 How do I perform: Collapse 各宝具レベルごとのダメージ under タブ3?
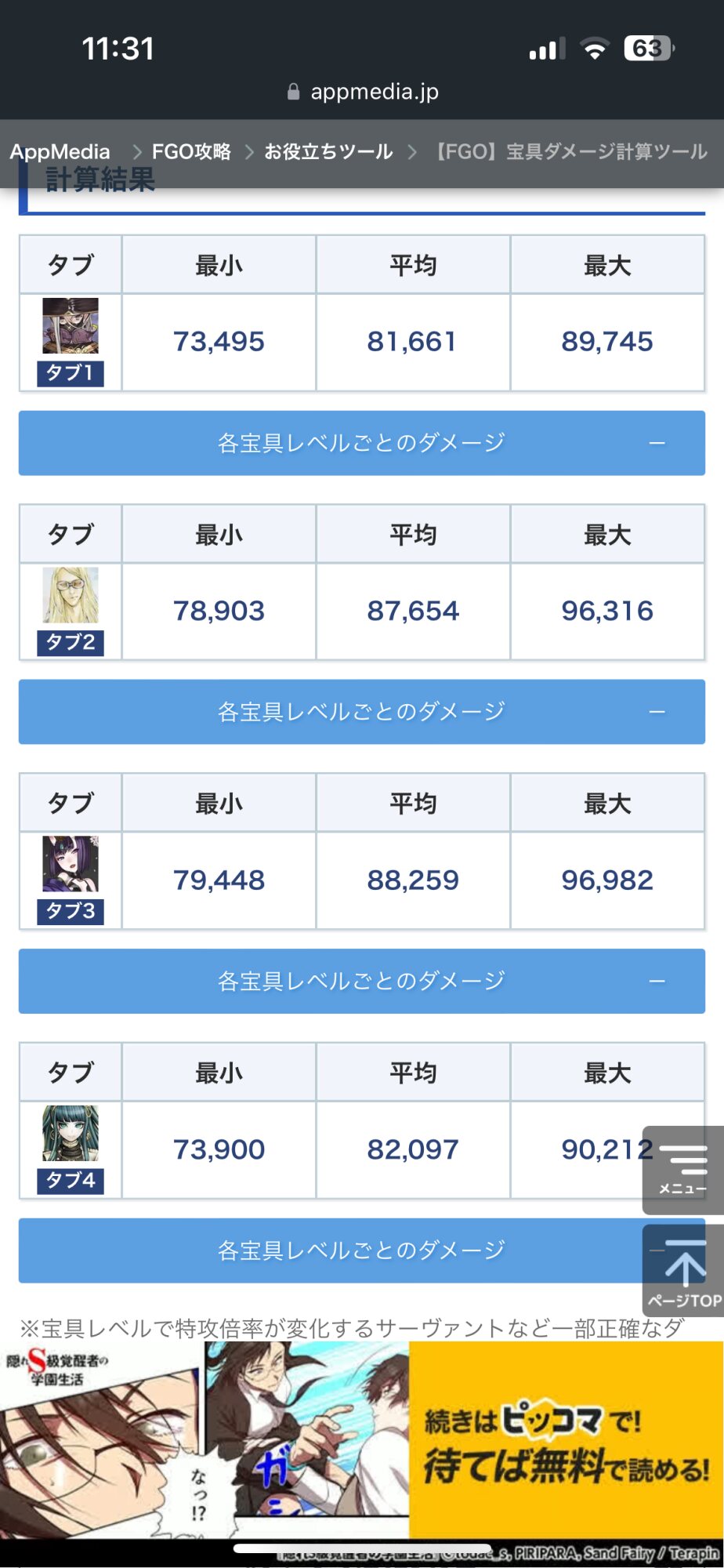pyautogui.click(x=361, y=981)
